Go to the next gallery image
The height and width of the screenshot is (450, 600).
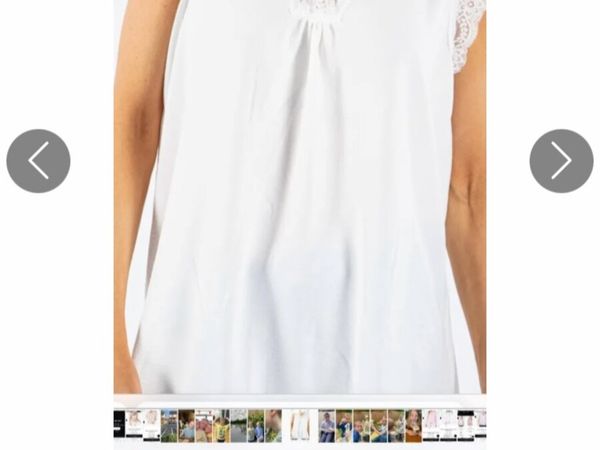(561, 161)
